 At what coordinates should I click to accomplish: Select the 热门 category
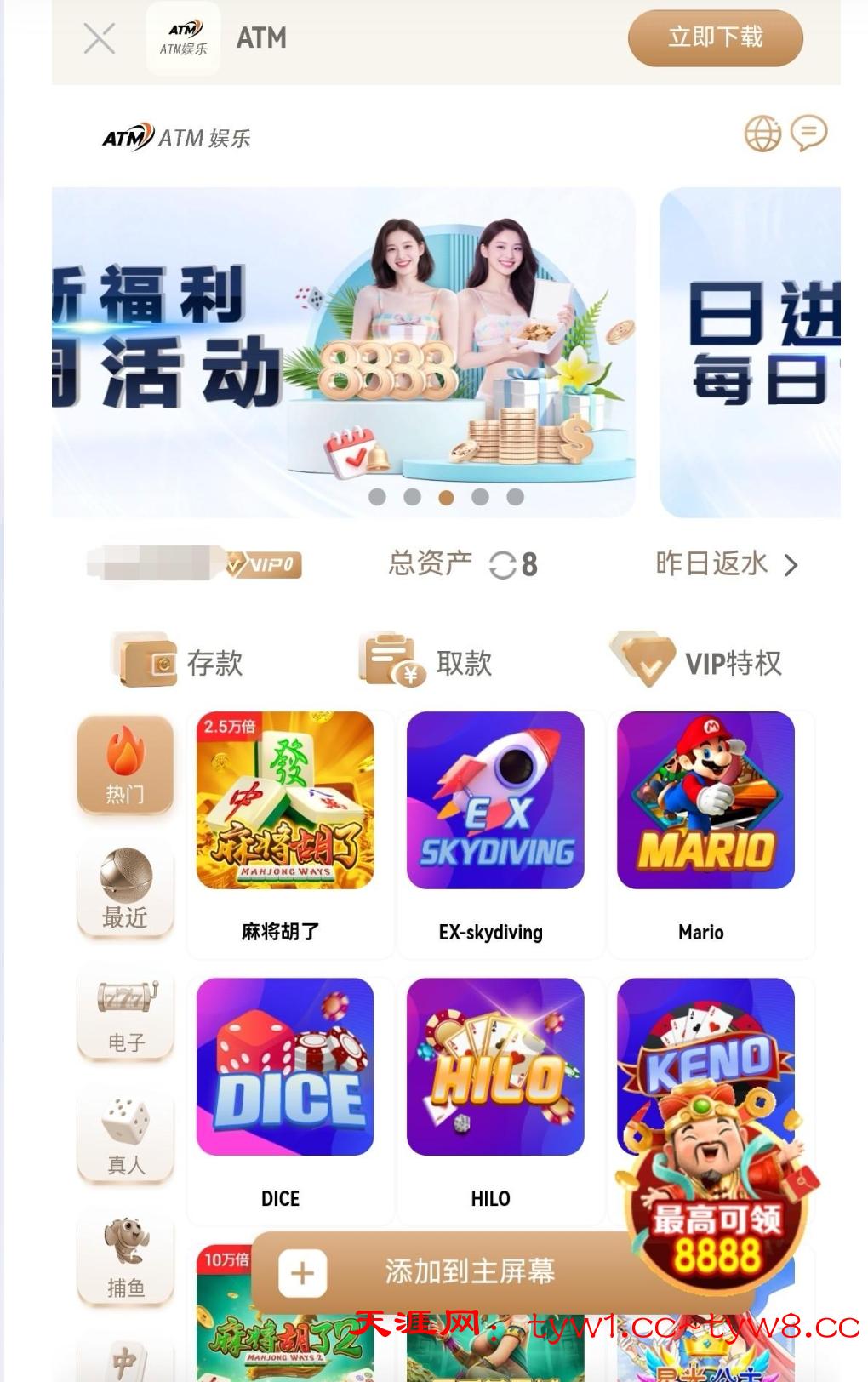coord(125,765)
